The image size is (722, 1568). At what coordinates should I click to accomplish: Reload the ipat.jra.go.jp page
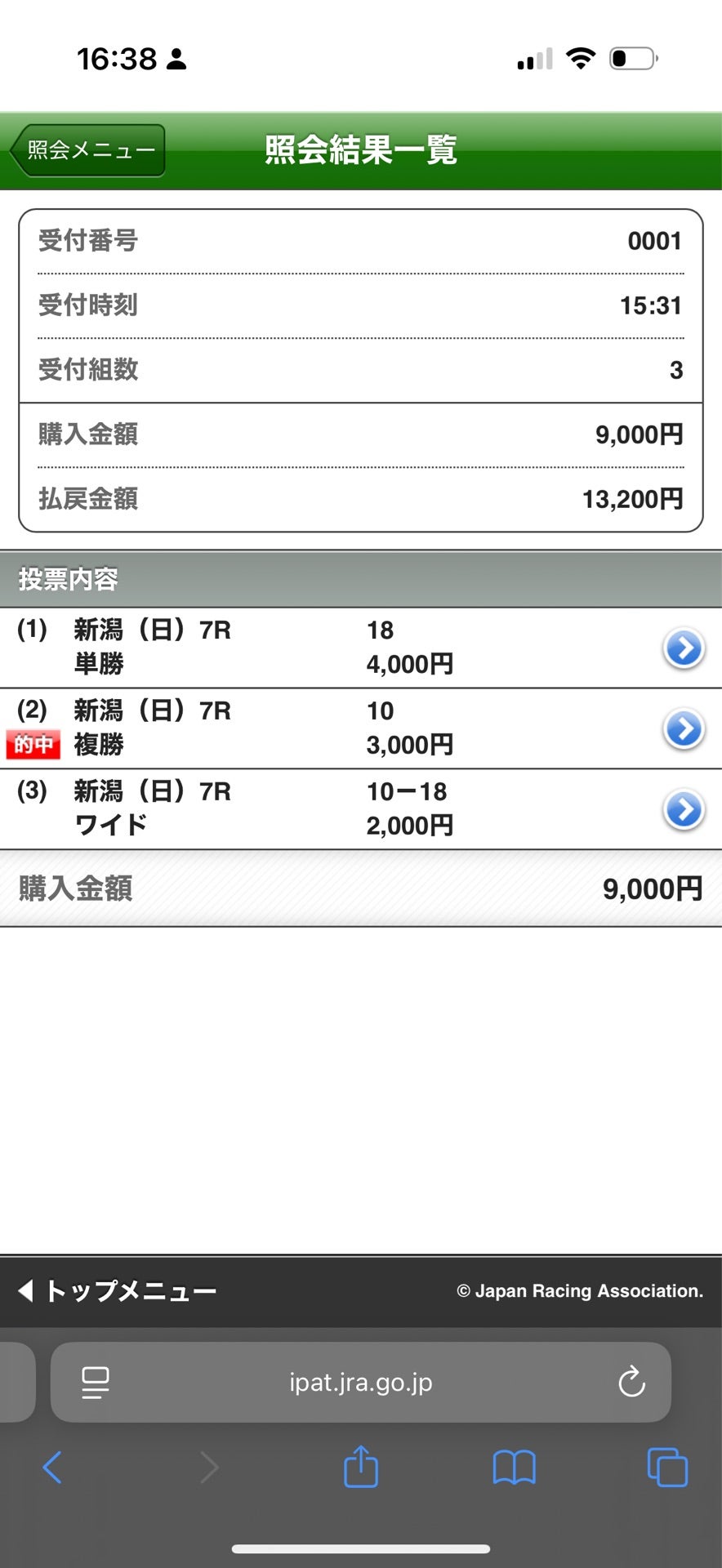(x=631, y=1383)
